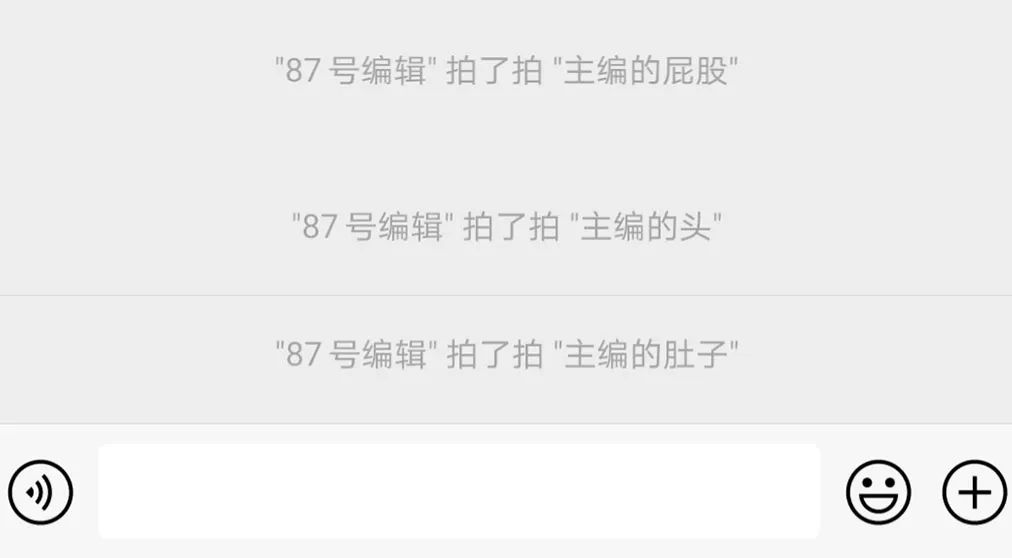The height and width of the screenshot is (558, 1012).
Task: Open the plus attachments menu
Action: (974, 492)
